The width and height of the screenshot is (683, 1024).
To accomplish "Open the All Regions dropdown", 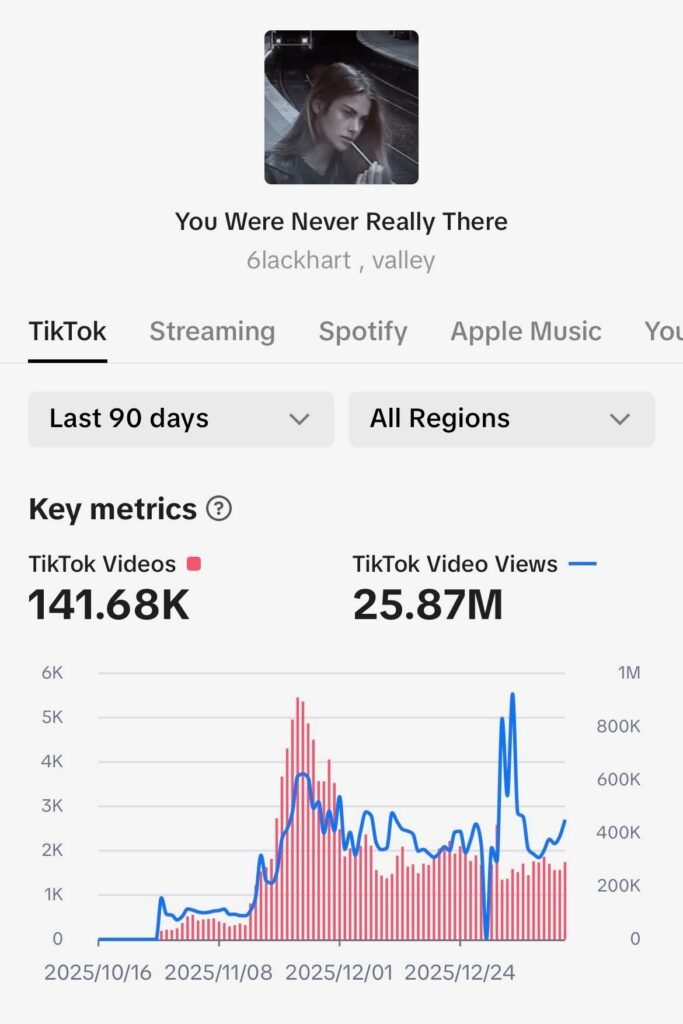I will coord(501,419).
